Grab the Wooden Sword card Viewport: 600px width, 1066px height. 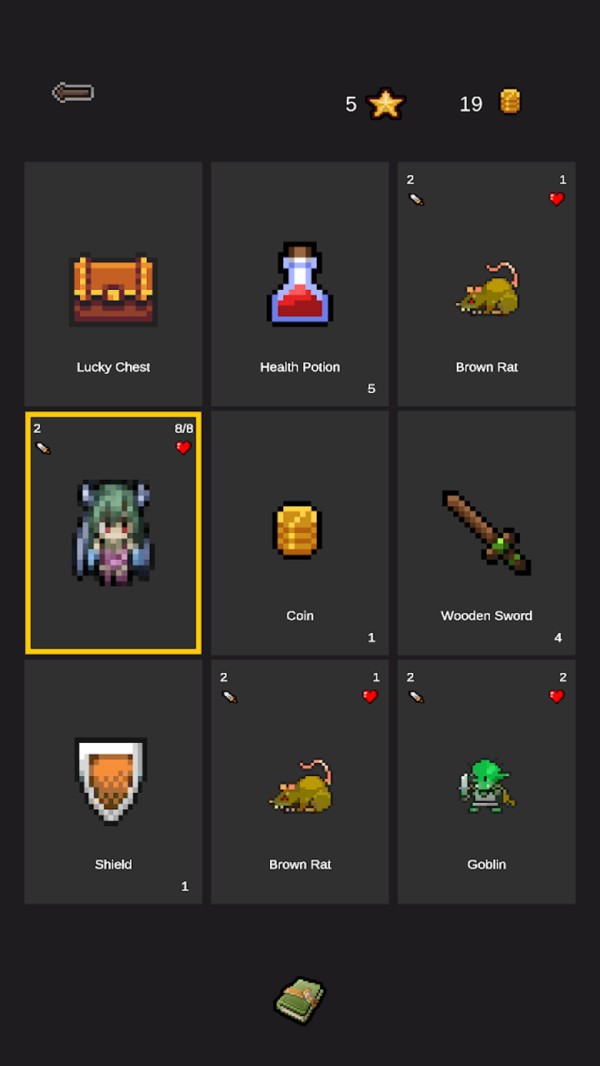tap(486, 532)
